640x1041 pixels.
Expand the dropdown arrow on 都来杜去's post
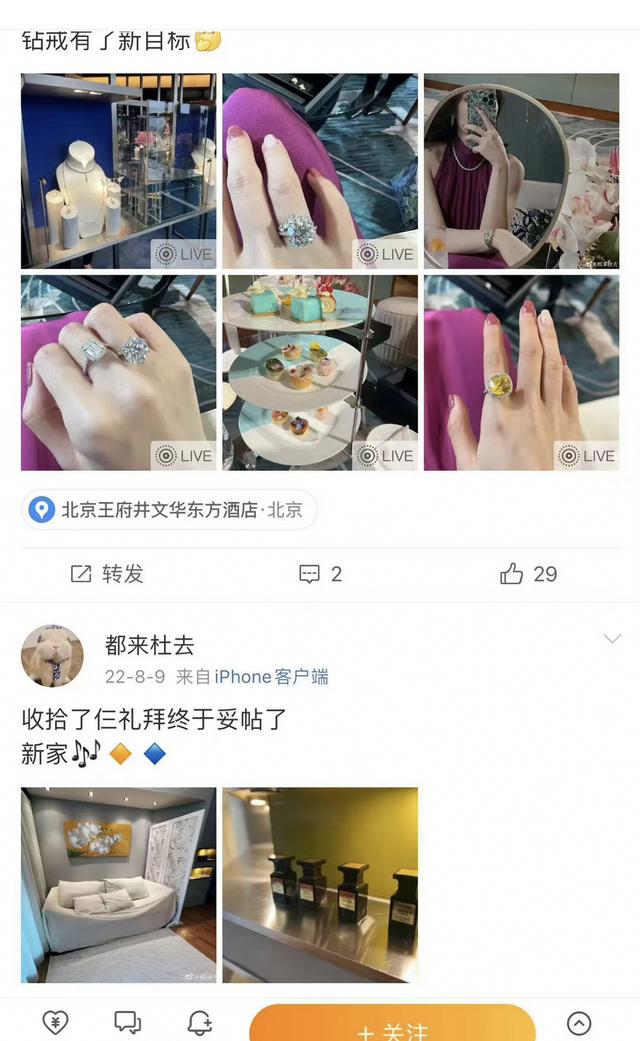pos(611,639)
